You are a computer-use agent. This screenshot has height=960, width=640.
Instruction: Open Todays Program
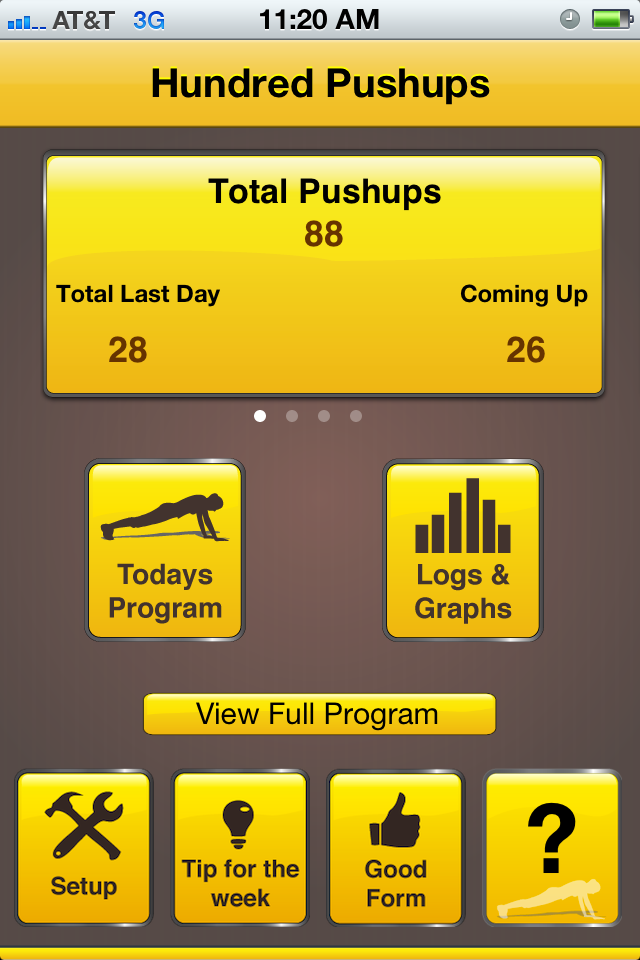pyautogui.click(x=165, y=550)
